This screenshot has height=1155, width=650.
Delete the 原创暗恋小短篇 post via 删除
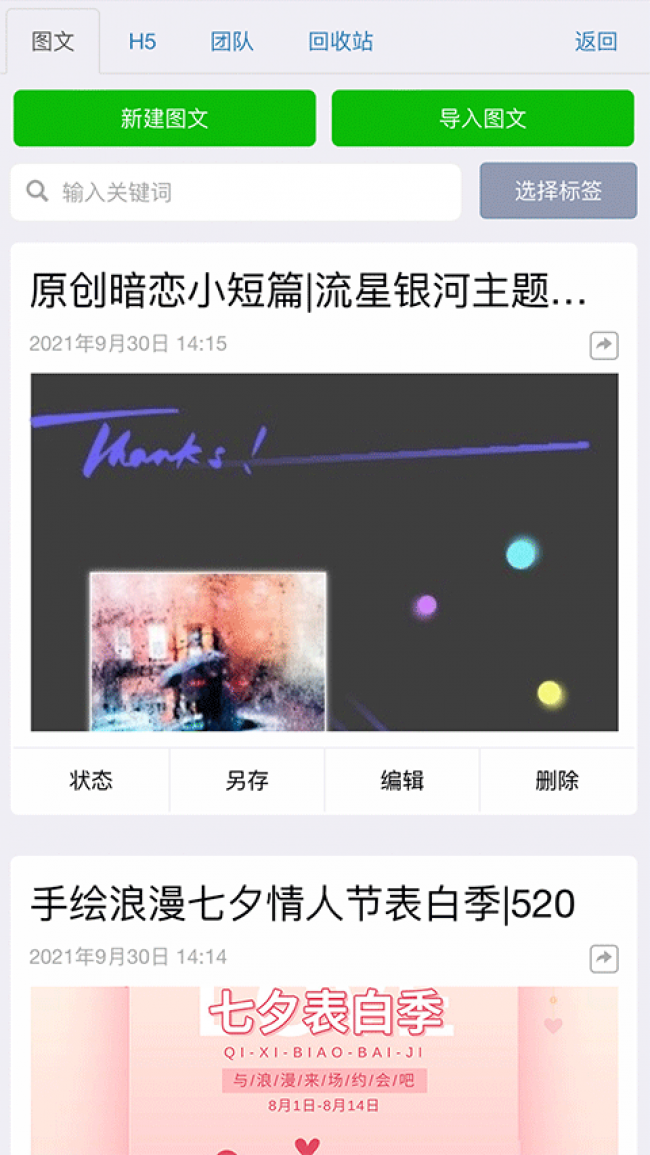[x=557, y=781]
